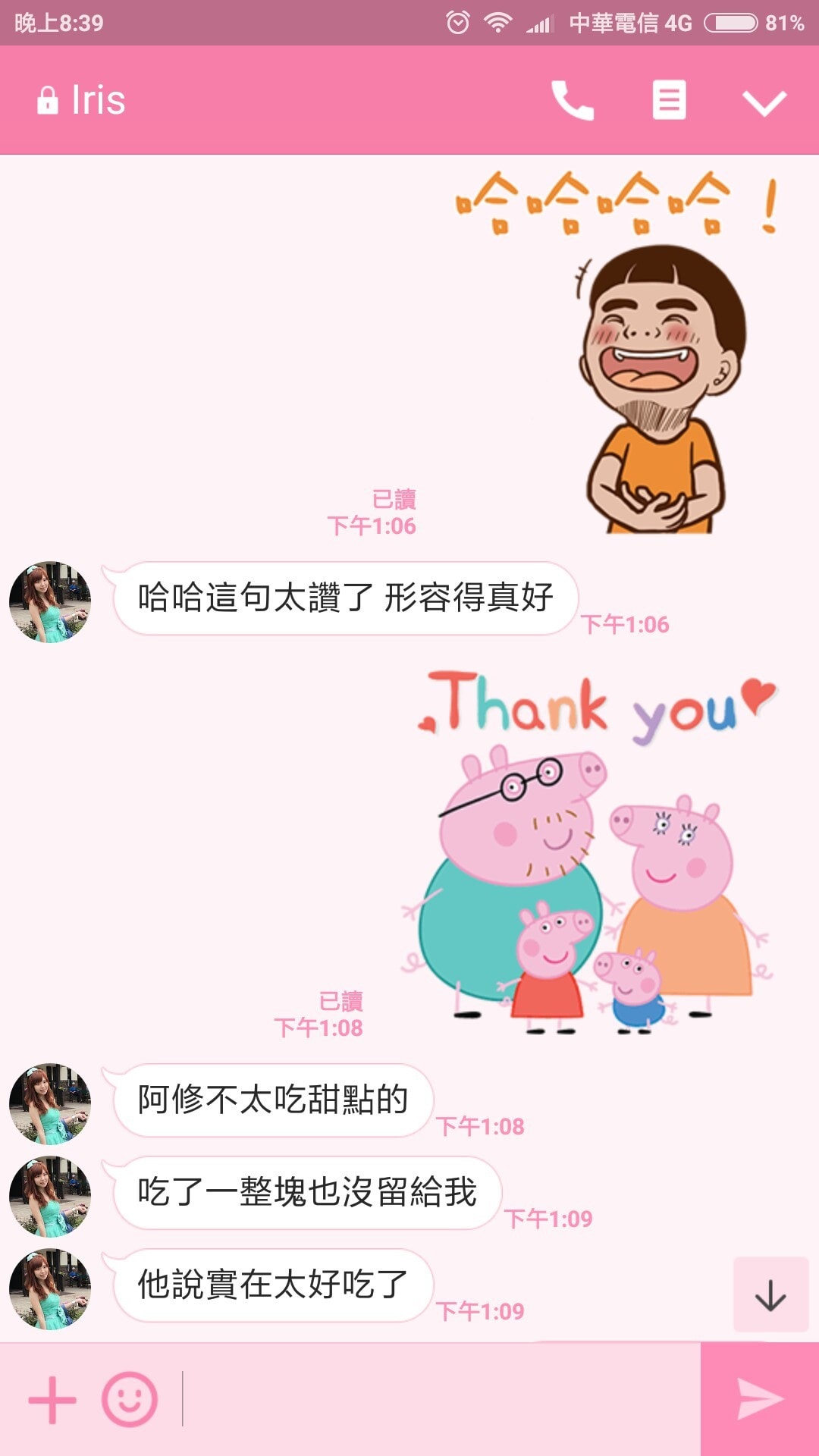This screenshot has width=819, height=1456.
Task: Jump to latest messages with down arrow
Action: 770,1295
